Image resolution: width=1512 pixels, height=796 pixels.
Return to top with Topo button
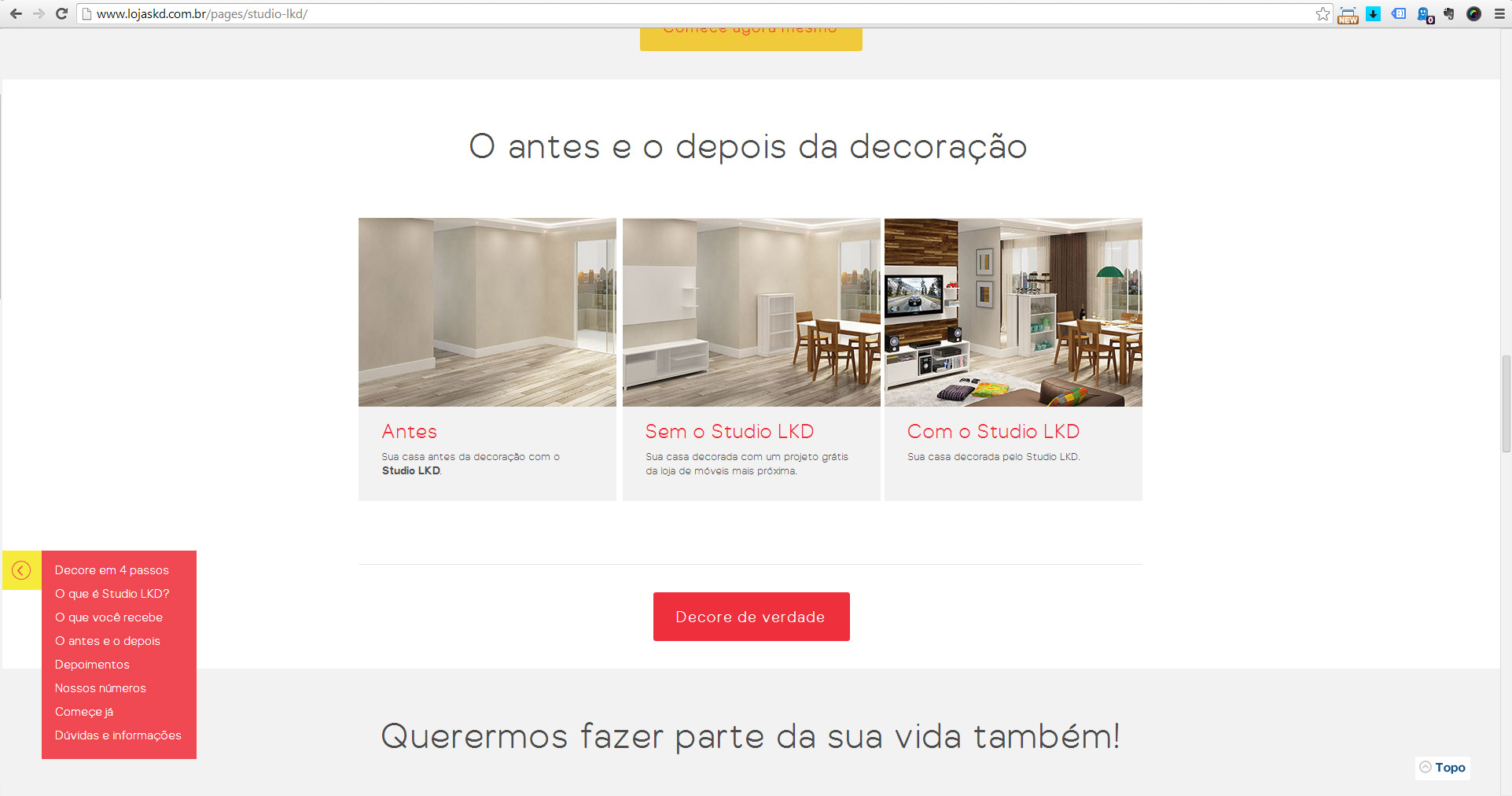pos(1443,768)
